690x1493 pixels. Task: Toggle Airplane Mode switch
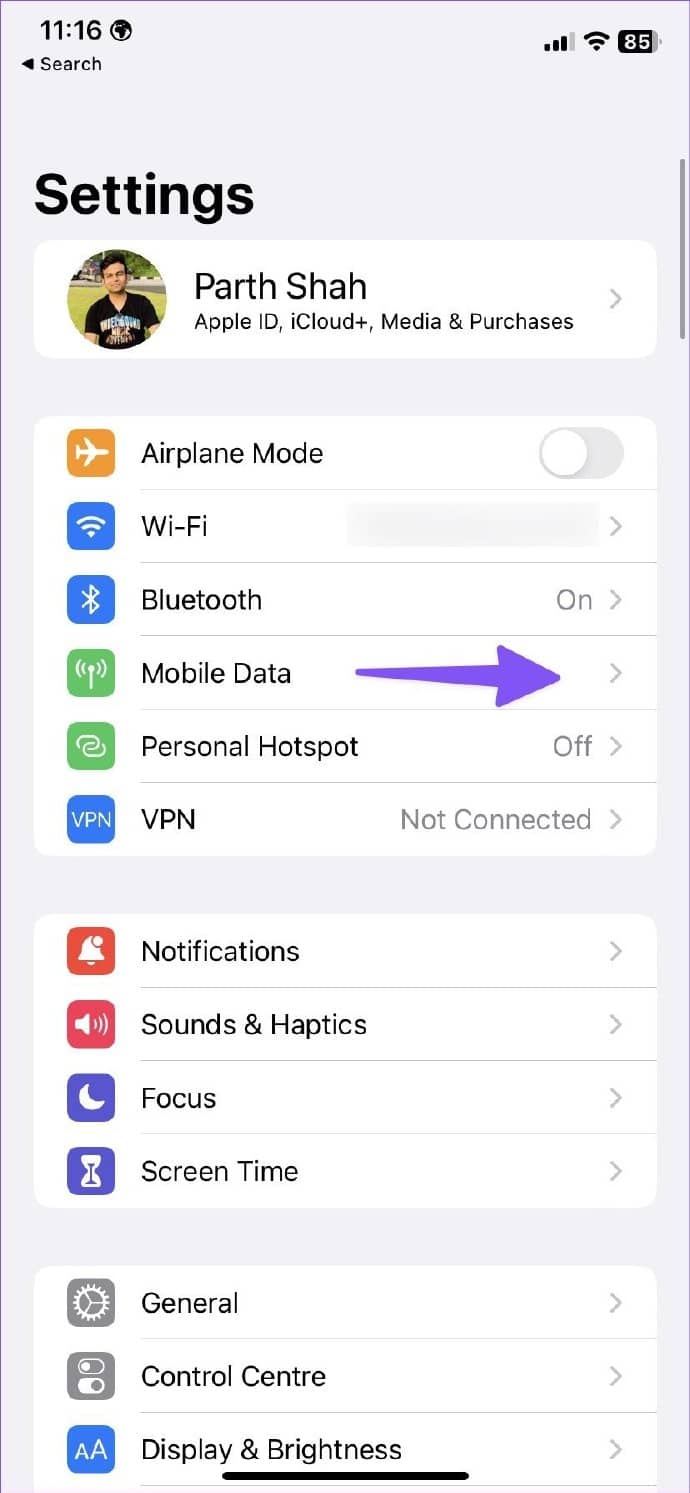coord(581,453)
